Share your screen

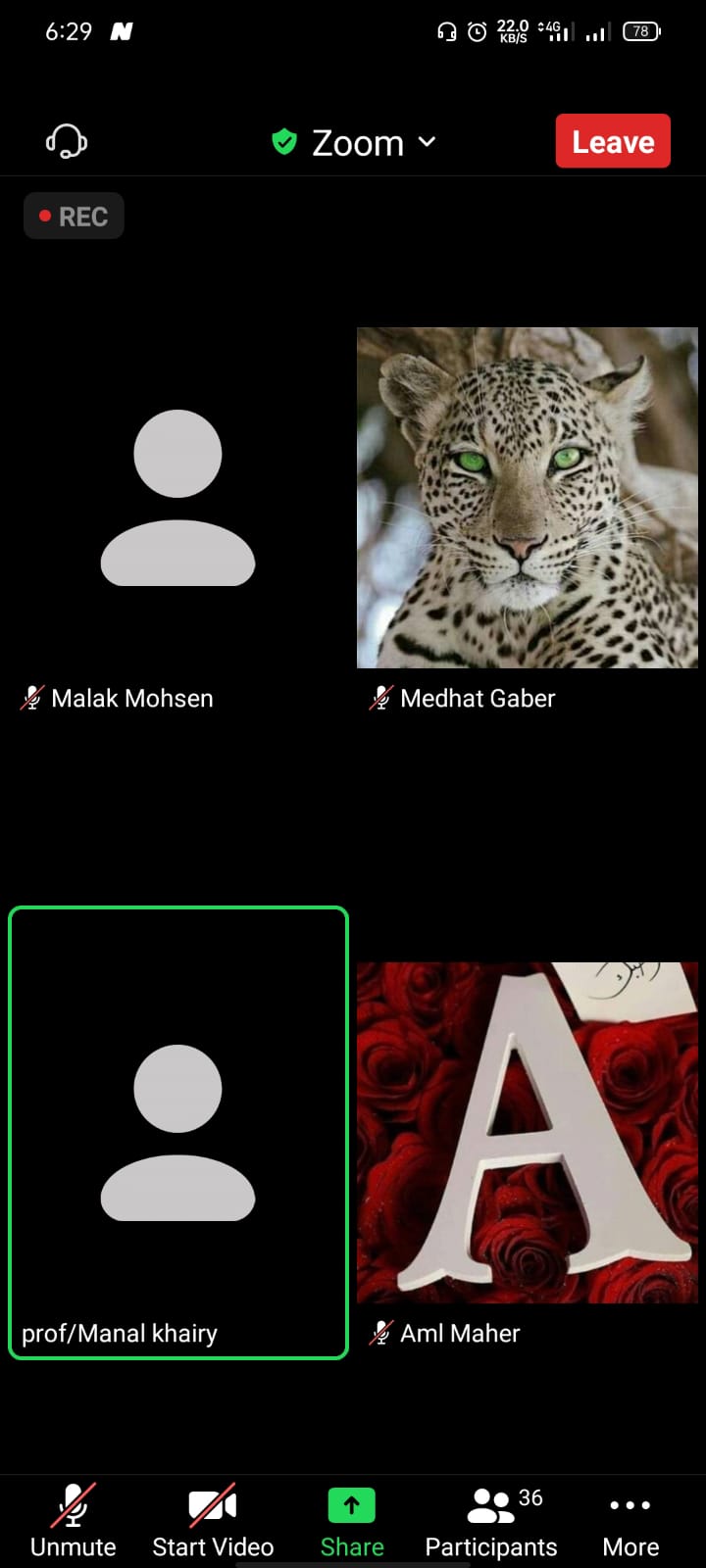352,1520
